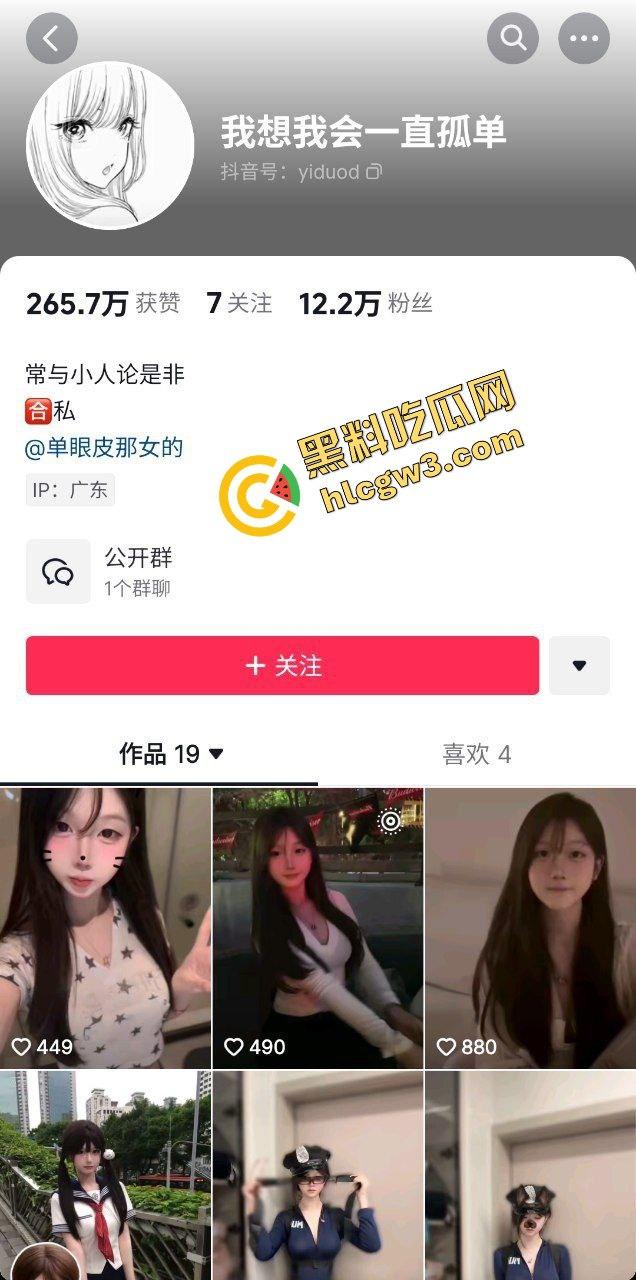This screenshot has height=1280, width=636.
Task: Open the 7 关注 following list
Action: [239, 303]
